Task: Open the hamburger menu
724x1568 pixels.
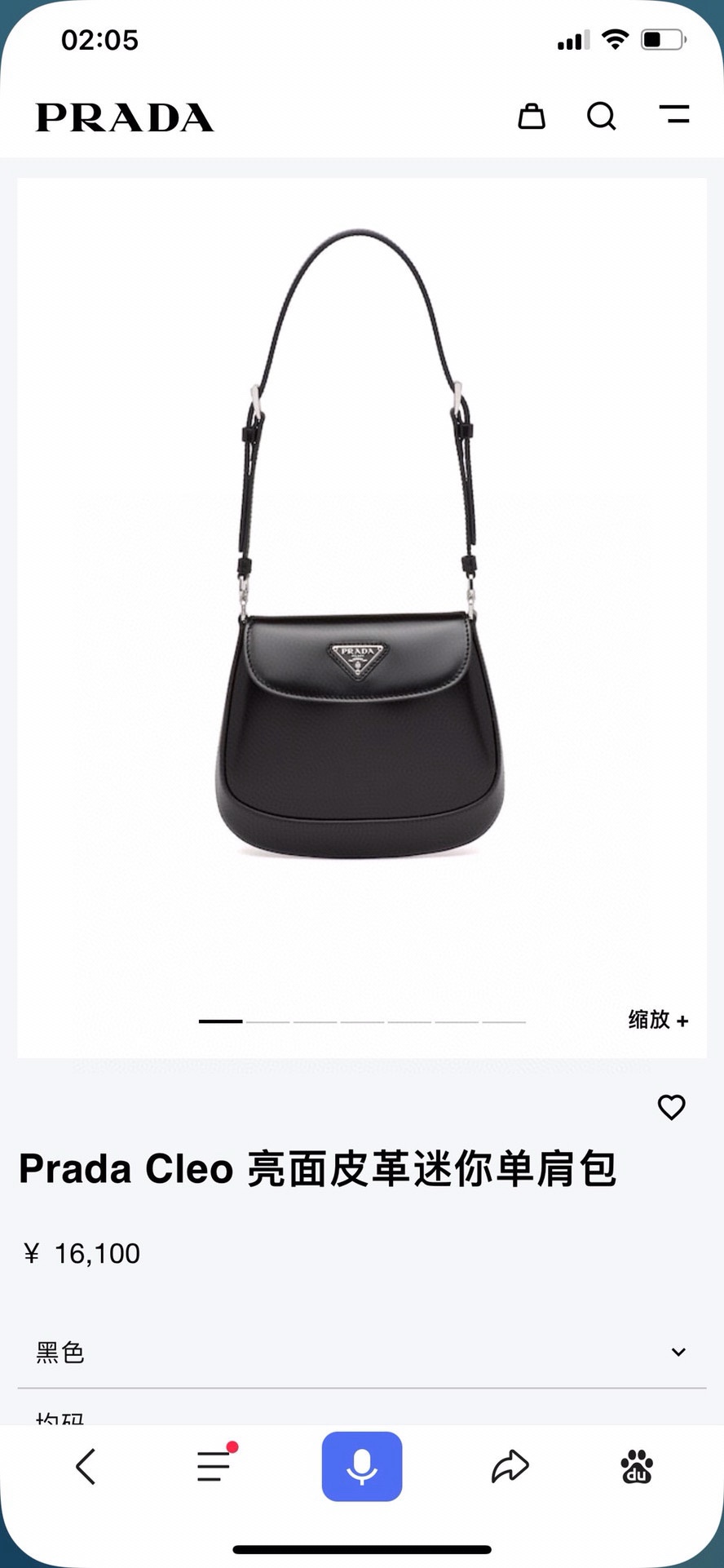Action: pyautogui.click(x=674, y=114)
